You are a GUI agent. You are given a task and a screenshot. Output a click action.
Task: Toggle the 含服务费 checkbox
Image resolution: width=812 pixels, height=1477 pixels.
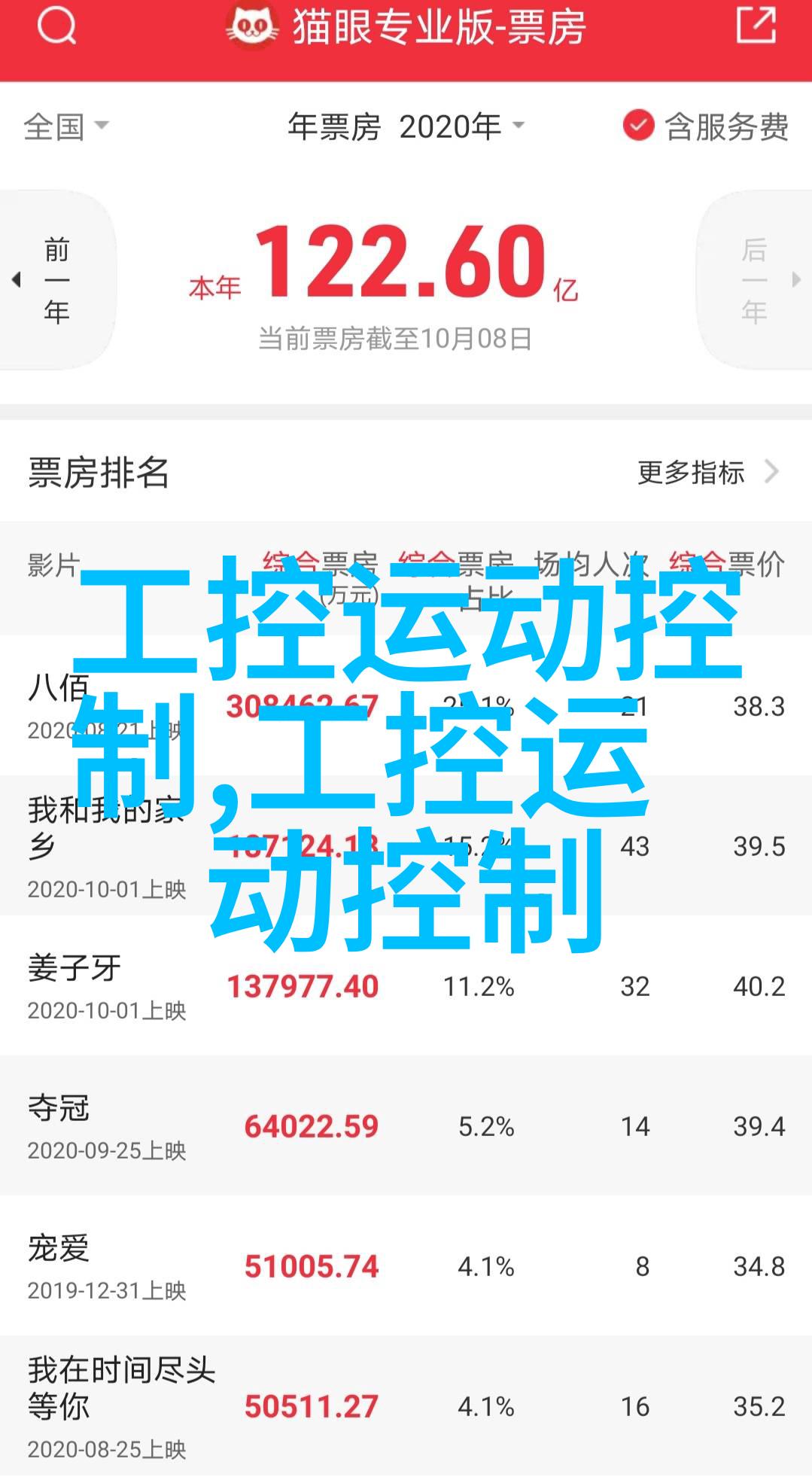tap(705, 126)
